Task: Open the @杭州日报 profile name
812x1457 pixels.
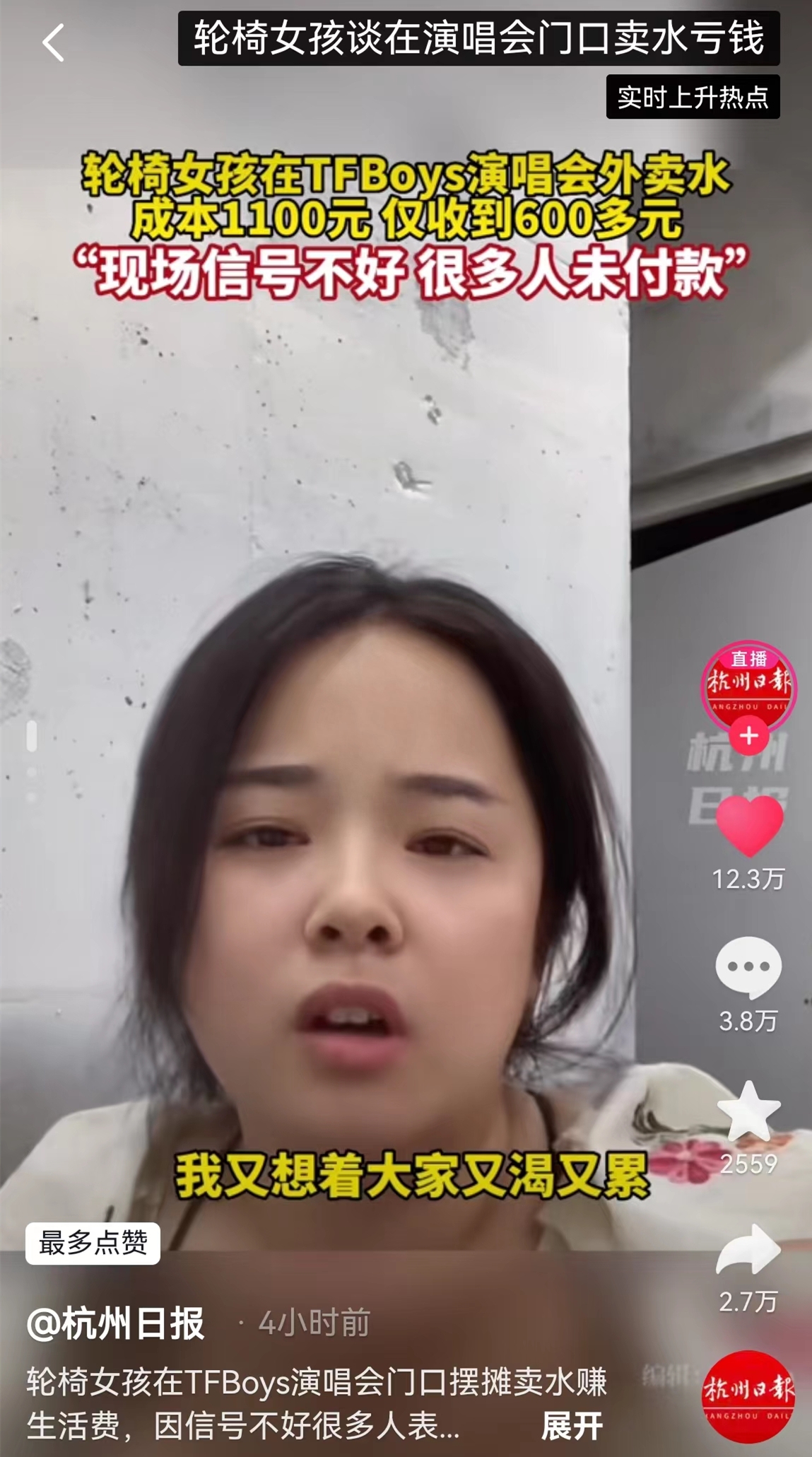Action: 116,1323
